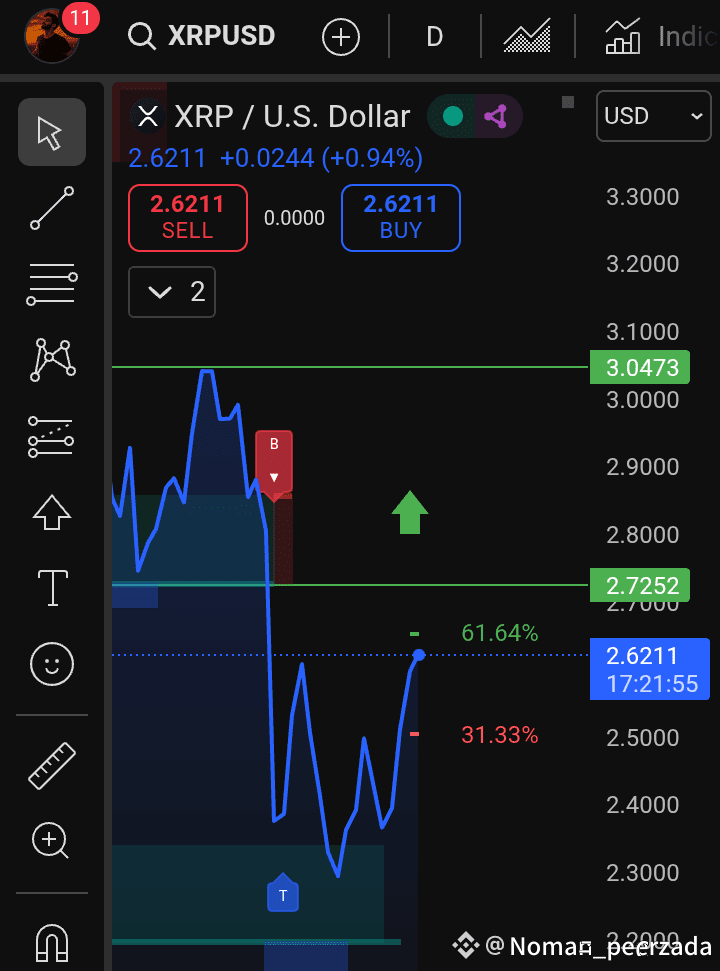Open the user profile avatar menu
720x971 pixels.
click(x=52, y=36)
